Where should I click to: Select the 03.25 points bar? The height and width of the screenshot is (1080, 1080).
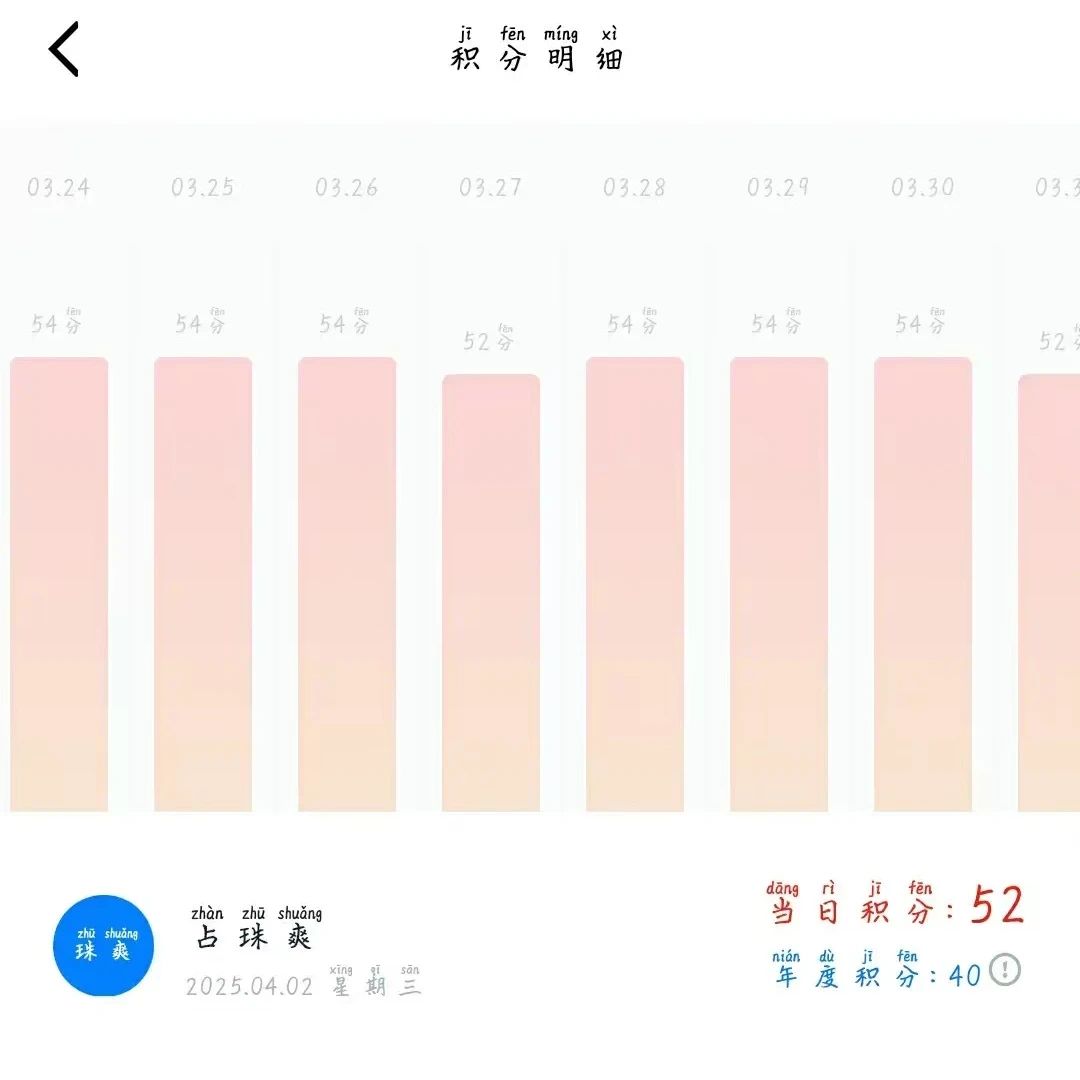point(203,584)
